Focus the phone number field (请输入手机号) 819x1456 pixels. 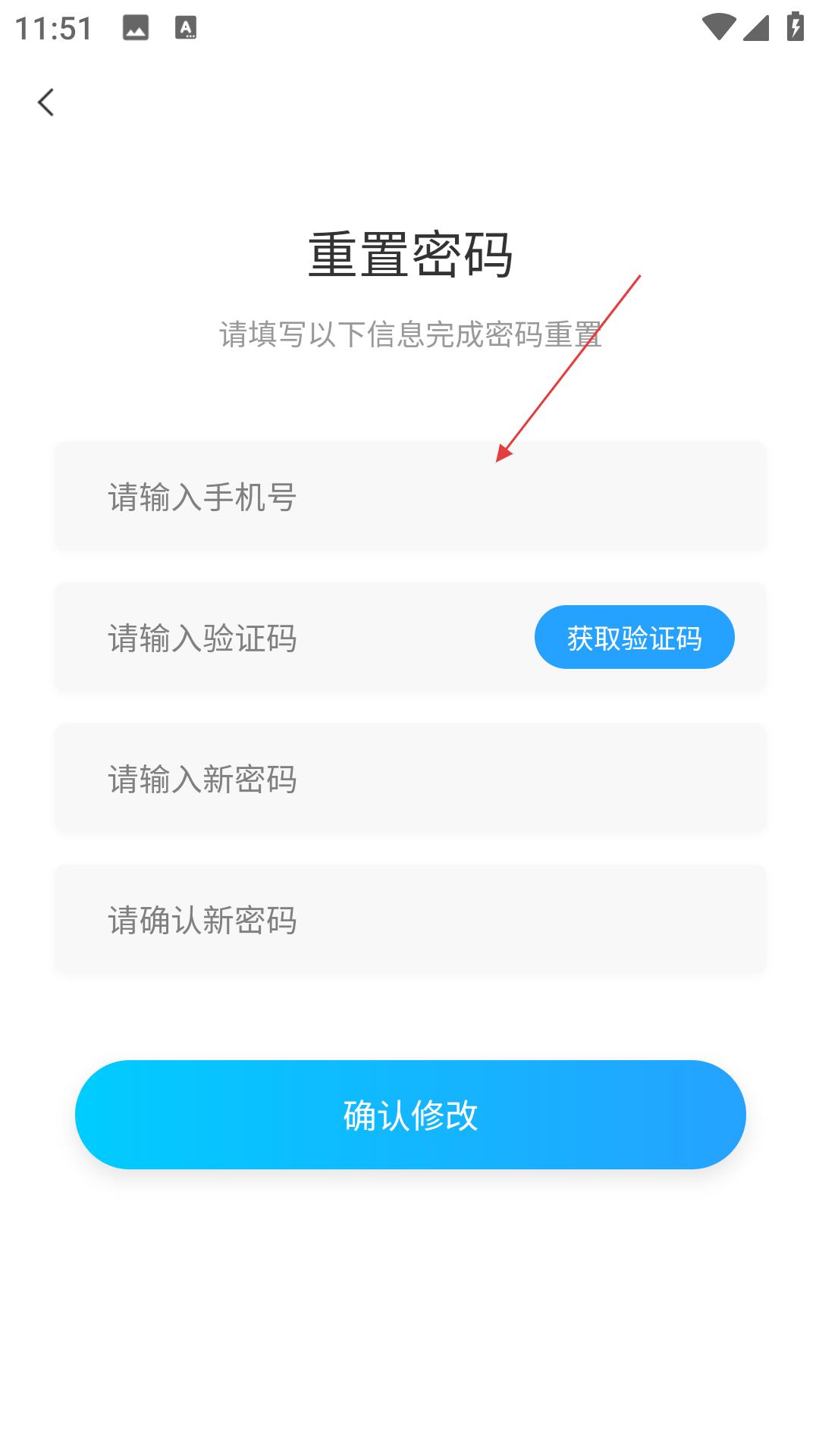(x=410, y=497)
